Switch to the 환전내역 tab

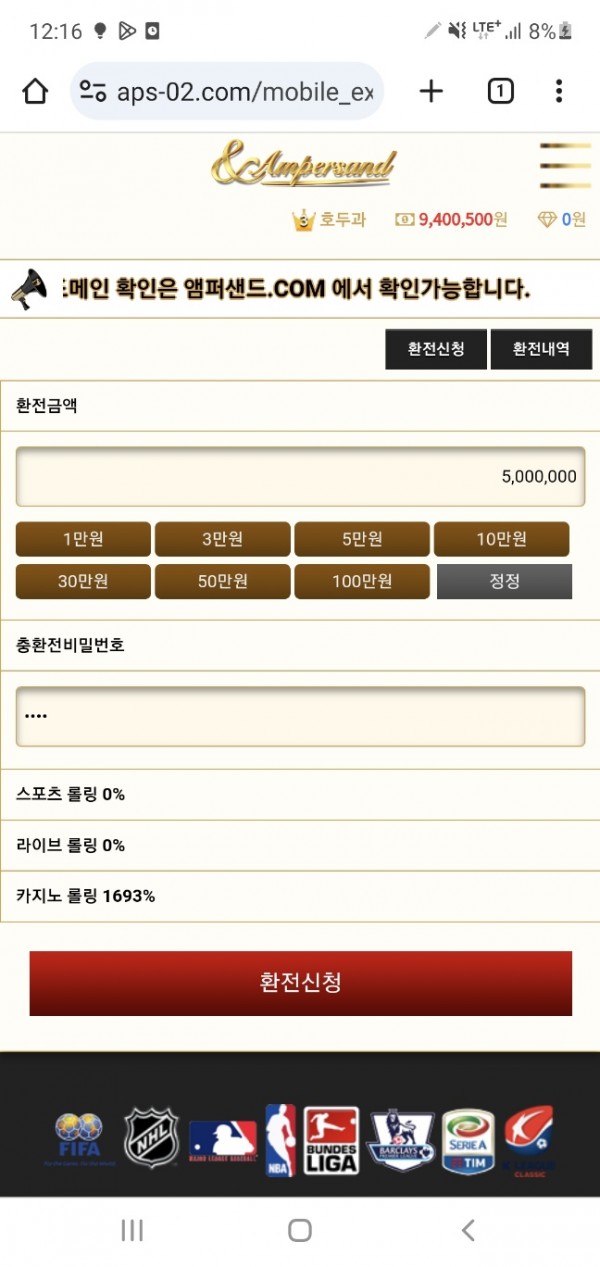(x=541, y=349)
